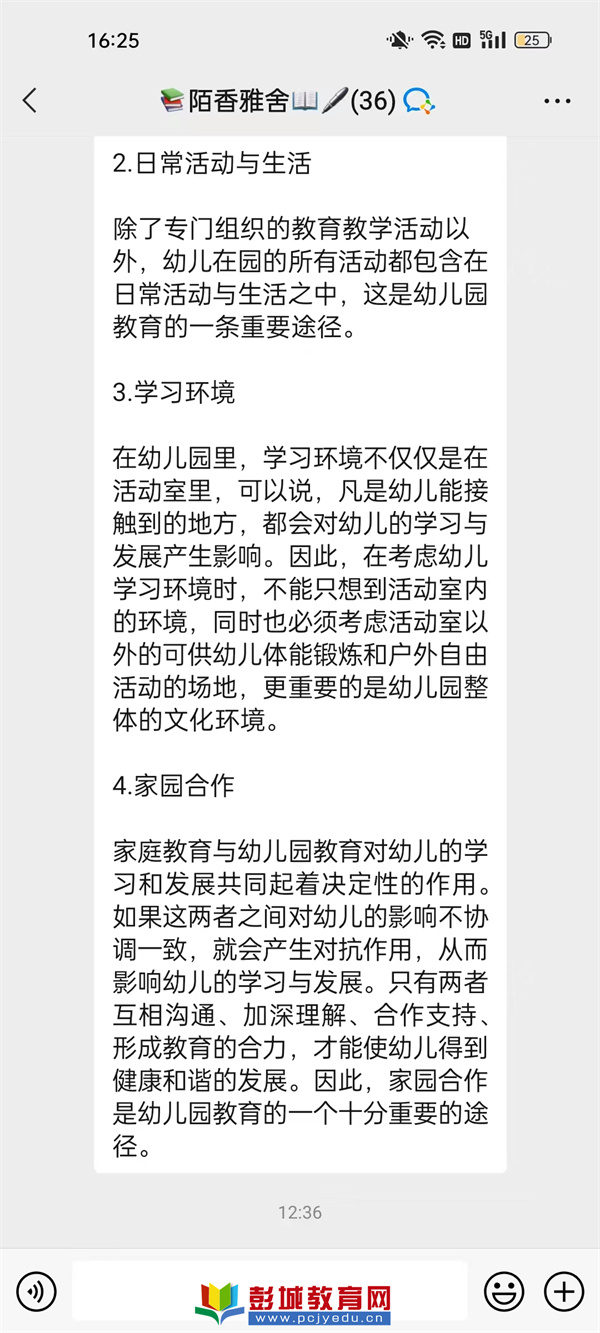The height and width of the screenshot is (1333, 600).
Task: Tap the message text input field
Action: pos(270,1291)
